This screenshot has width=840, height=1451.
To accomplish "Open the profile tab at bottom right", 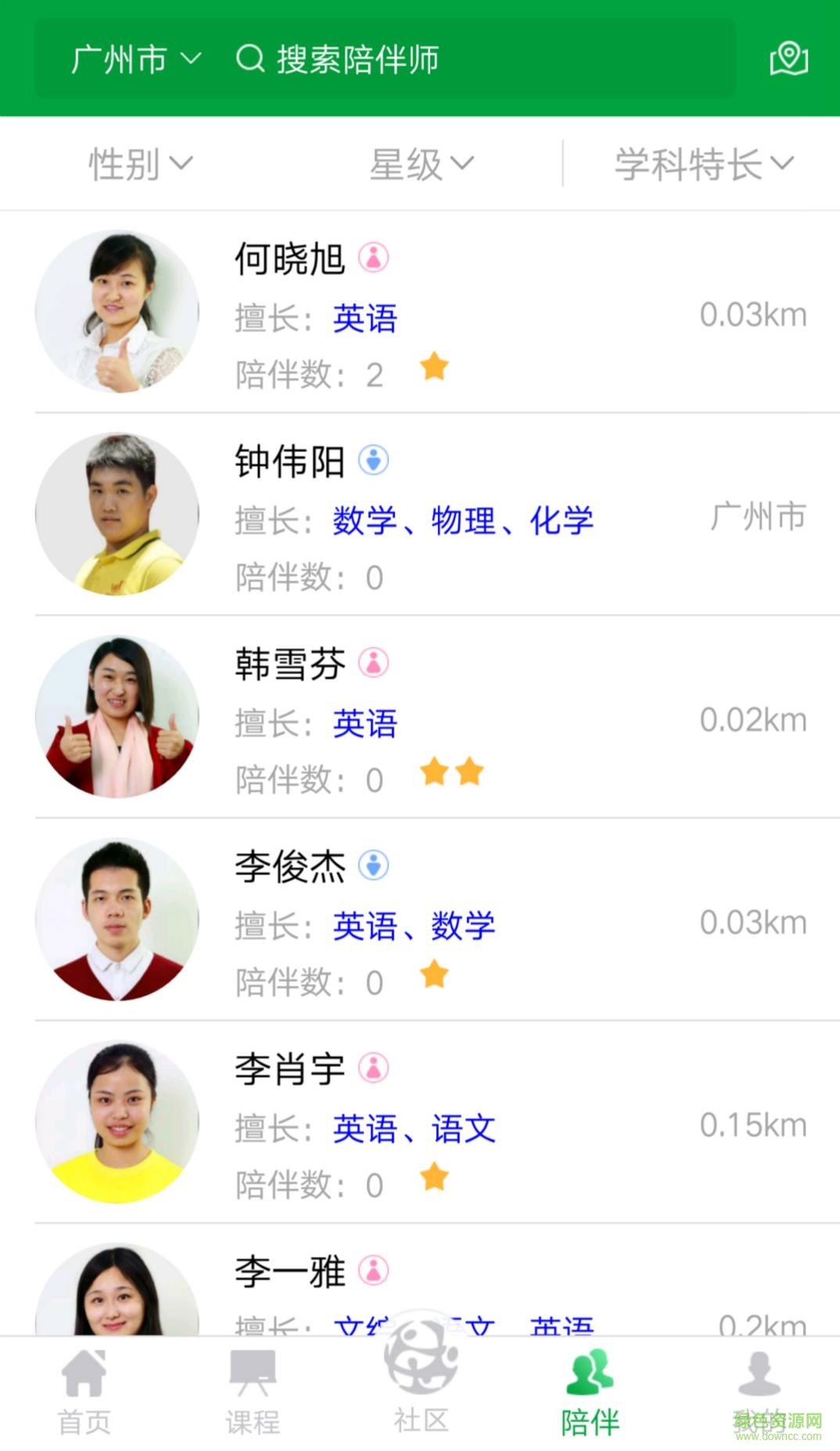I will pyautogui.click(x=759, y=1392).
